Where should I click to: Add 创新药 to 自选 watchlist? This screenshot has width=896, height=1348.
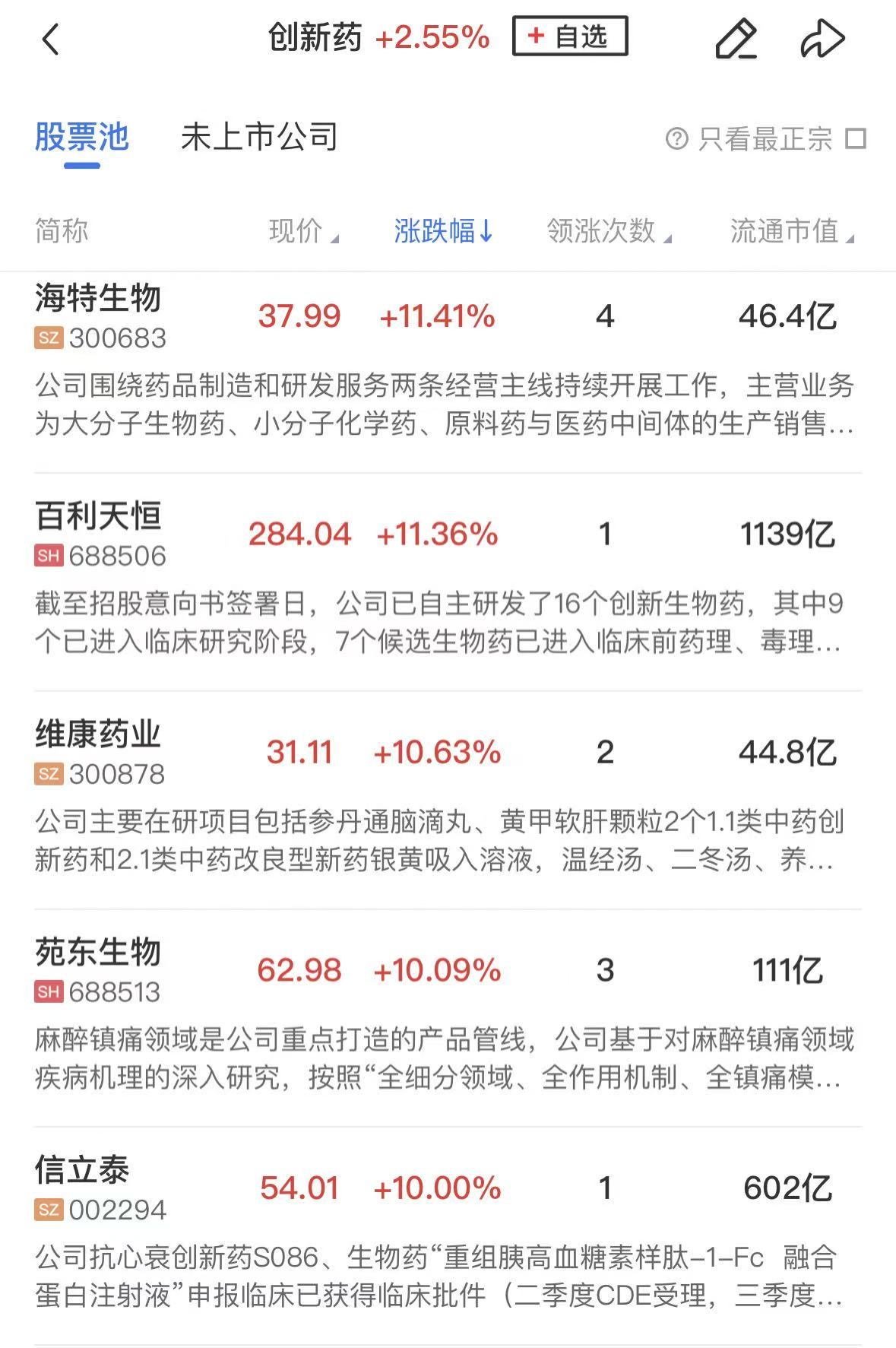point(570,36)
